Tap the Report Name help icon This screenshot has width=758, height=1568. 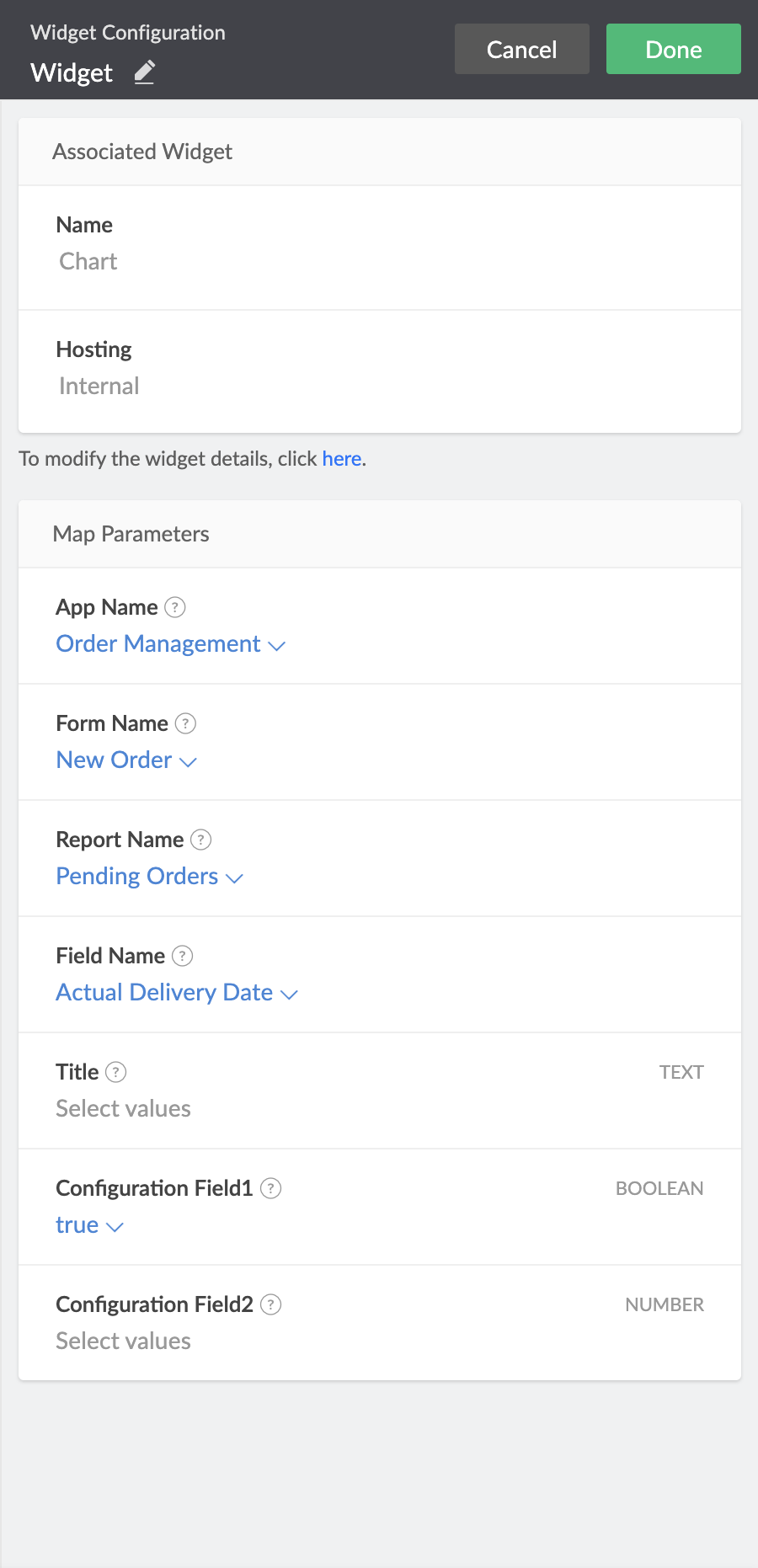pos(200,840)
